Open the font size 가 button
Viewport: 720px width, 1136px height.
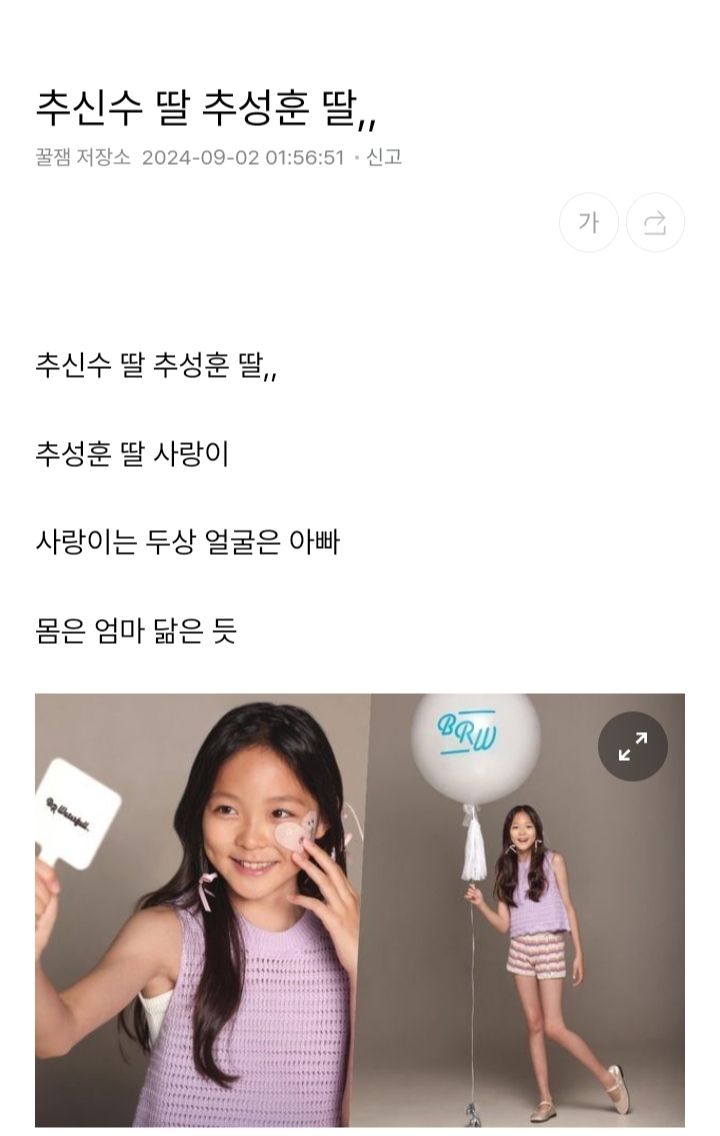pyautogui.click(x=588, y=222)
